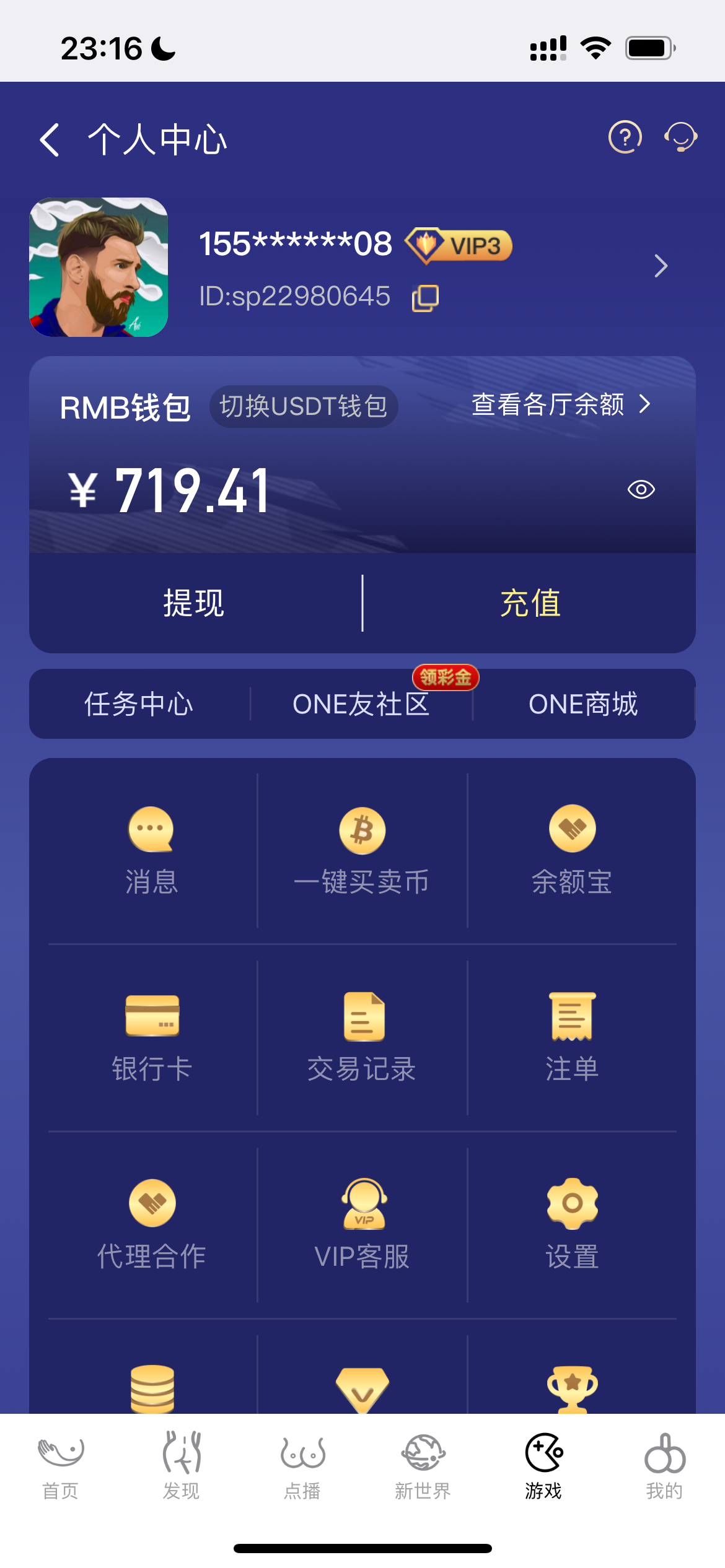Open 消息 messages

152,850
